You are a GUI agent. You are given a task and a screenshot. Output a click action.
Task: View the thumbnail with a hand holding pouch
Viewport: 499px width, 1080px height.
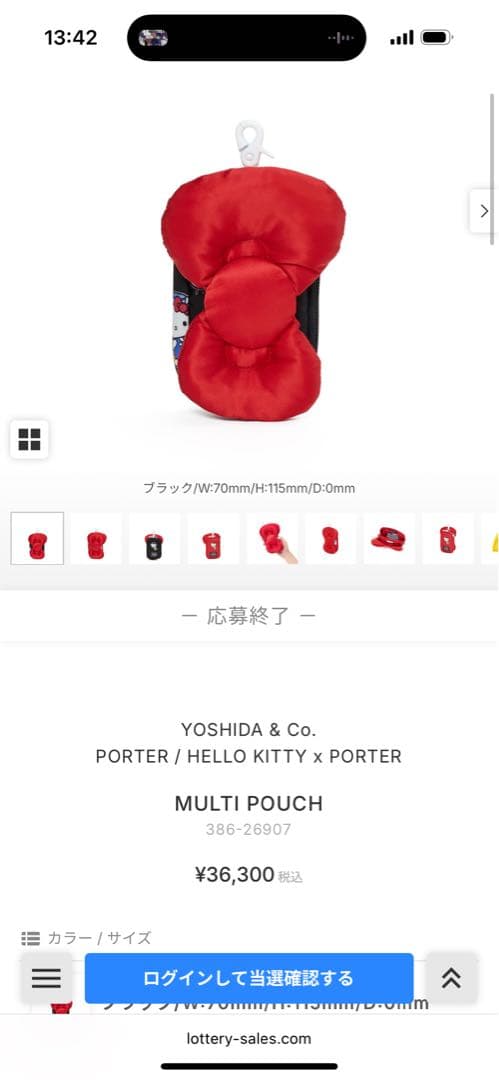pos(272,539)
